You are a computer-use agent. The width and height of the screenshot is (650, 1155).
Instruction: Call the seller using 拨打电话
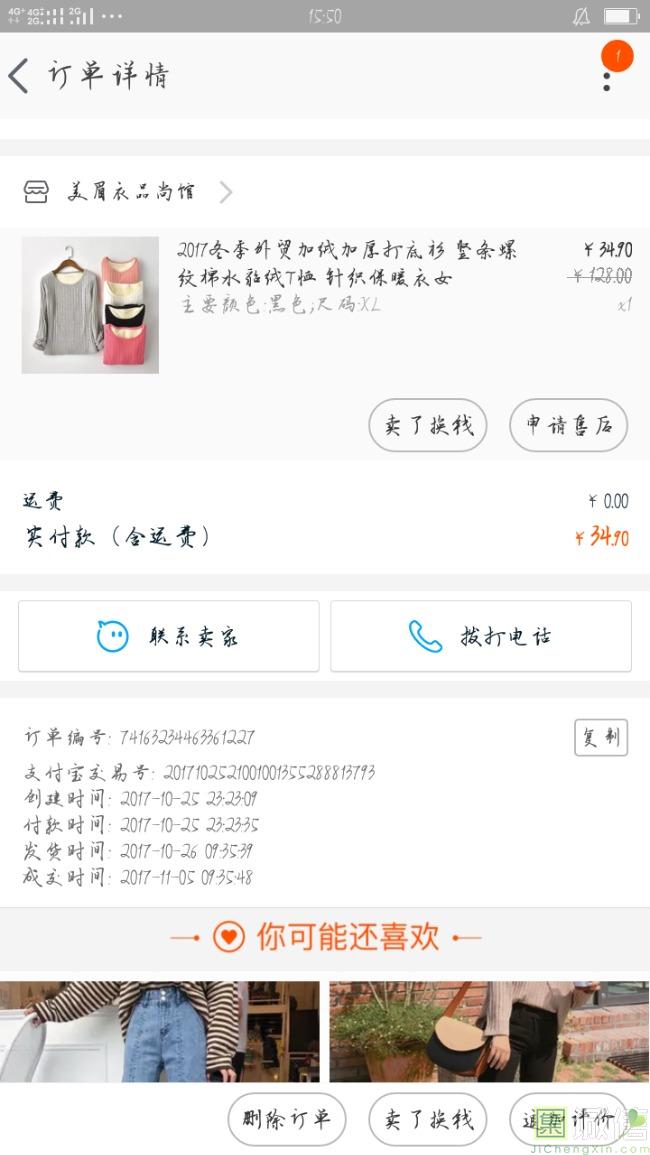pyautogui.click(x=481, y=636)
